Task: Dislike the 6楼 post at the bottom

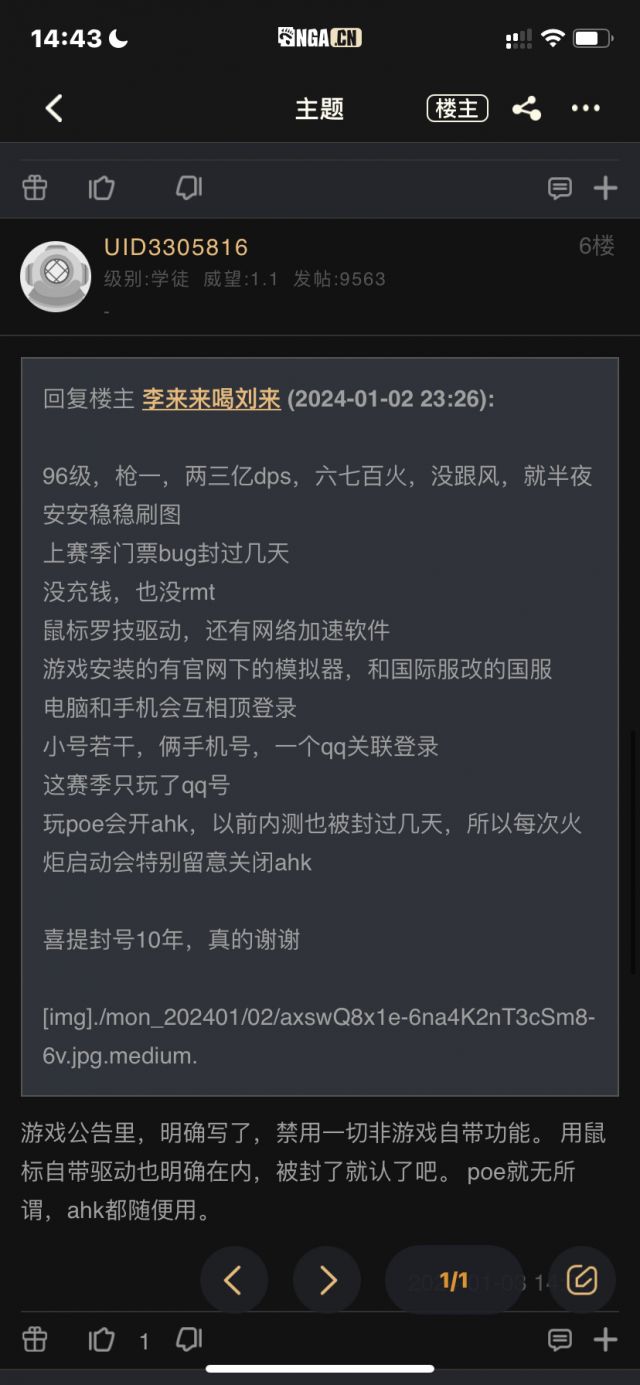Action: point(189,1339)
